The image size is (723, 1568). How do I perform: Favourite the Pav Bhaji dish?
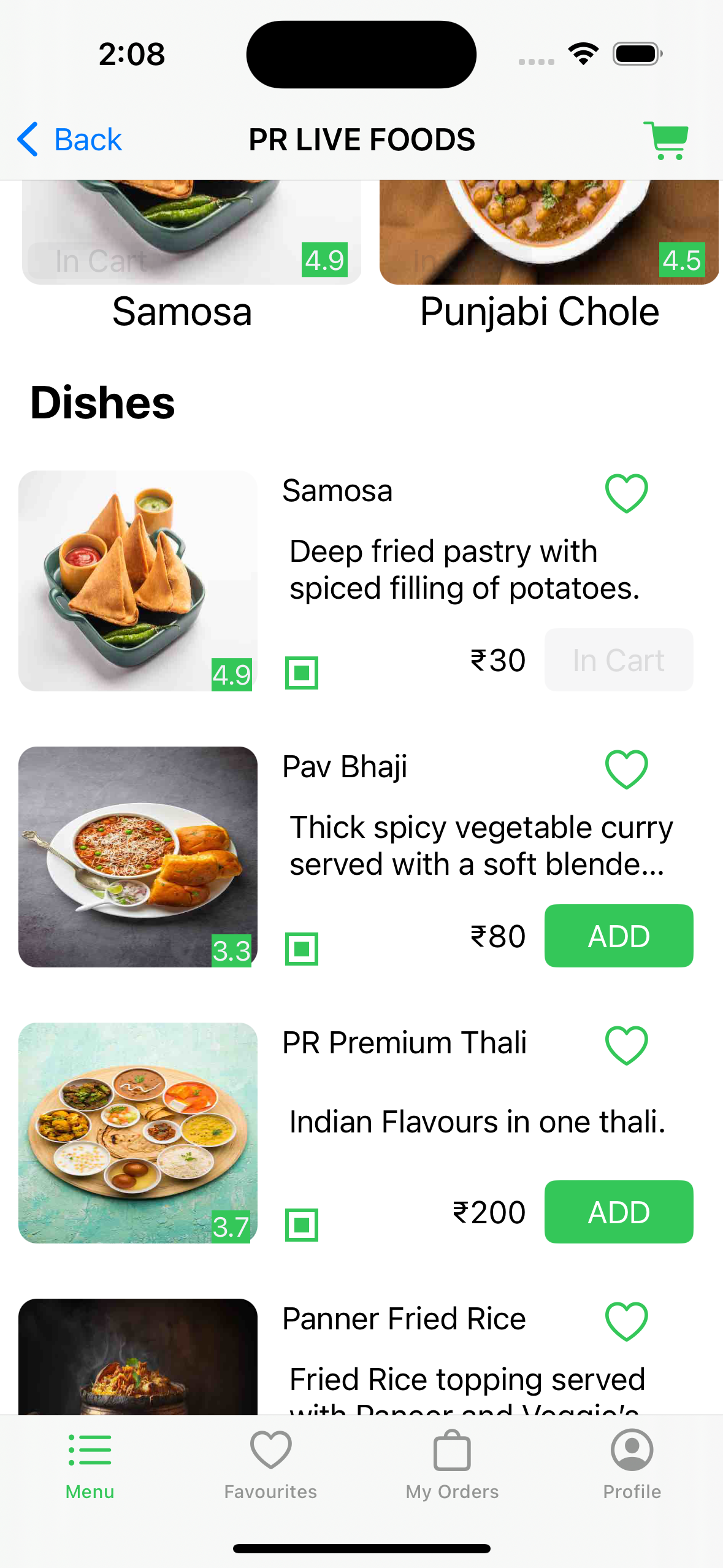coord(626,769)
